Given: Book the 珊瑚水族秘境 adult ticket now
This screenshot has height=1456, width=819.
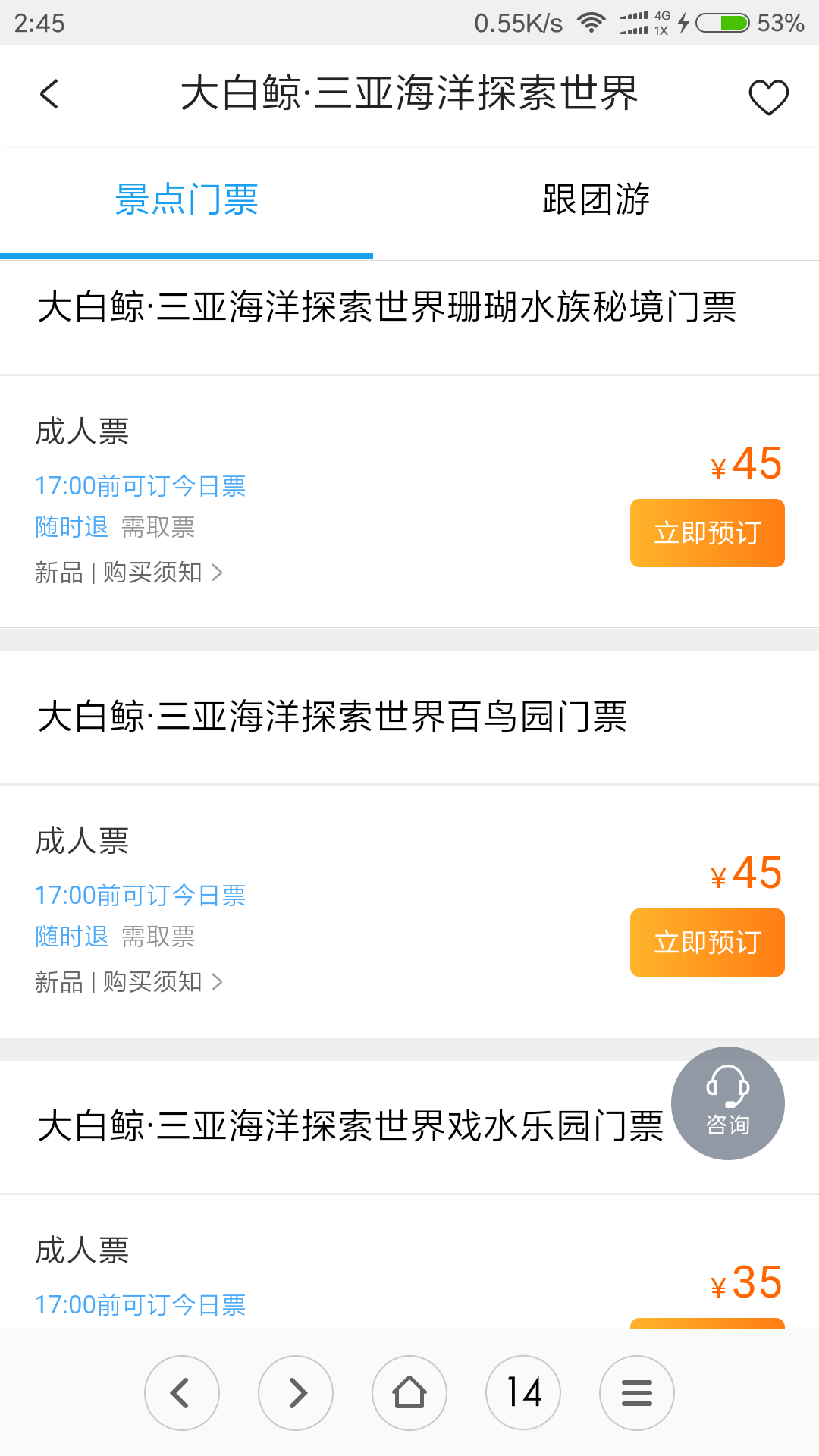Looking at the screenshot, I should [707, 533].
